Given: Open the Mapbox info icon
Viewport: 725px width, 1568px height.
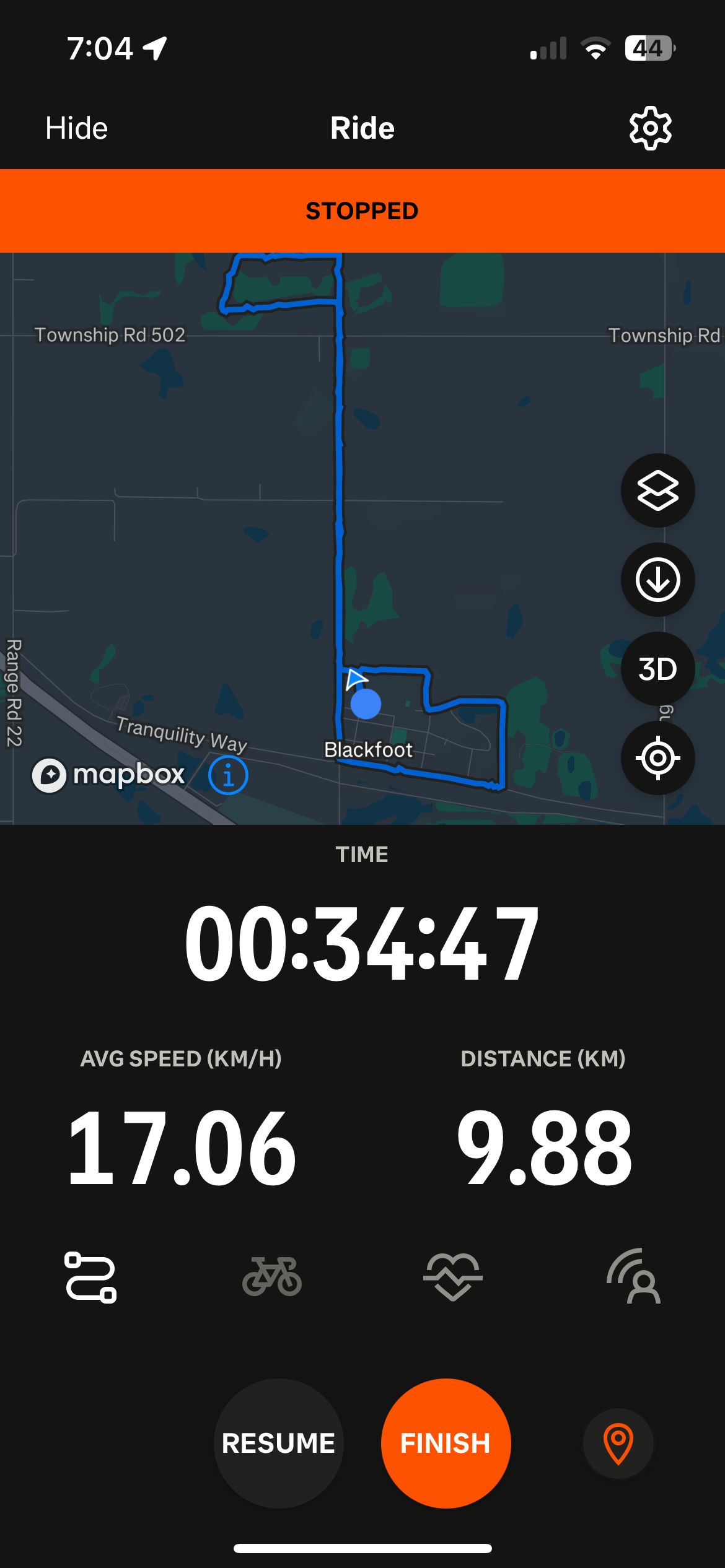Looking at the screenshot, I should point(228,775).
